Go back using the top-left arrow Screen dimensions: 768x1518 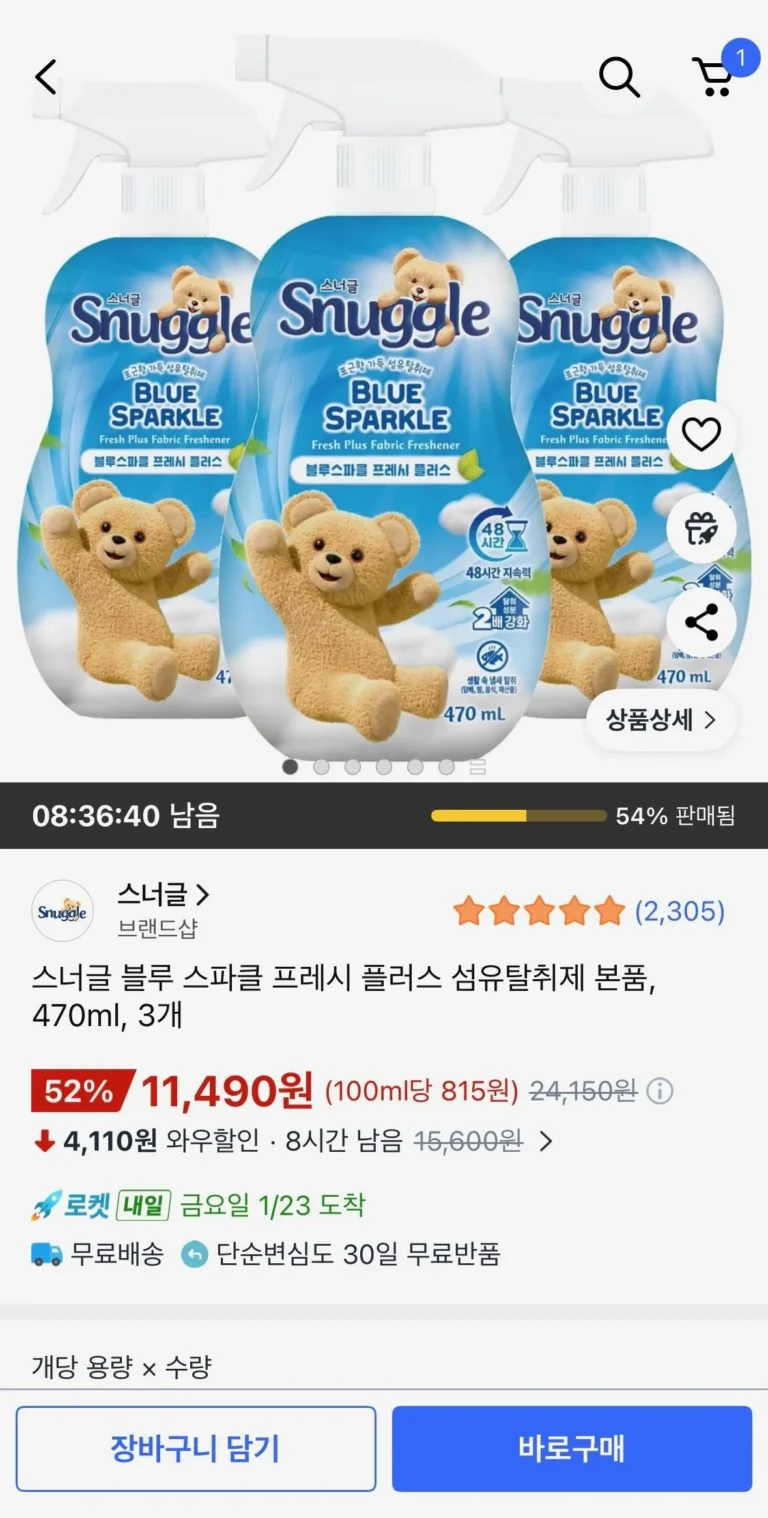point(46,77)
